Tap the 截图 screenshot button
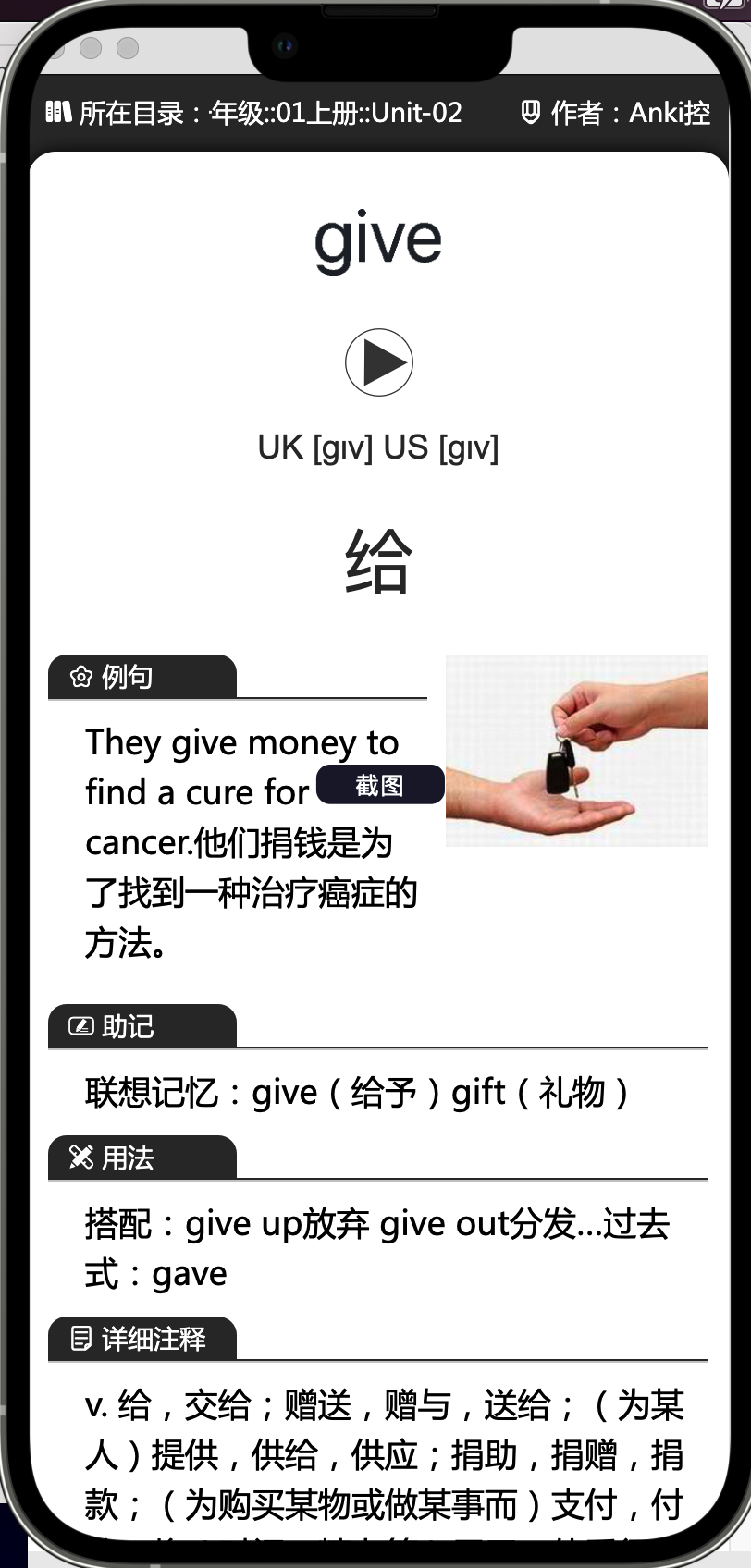The image size is (751, 1568). [x=380, y=785]
